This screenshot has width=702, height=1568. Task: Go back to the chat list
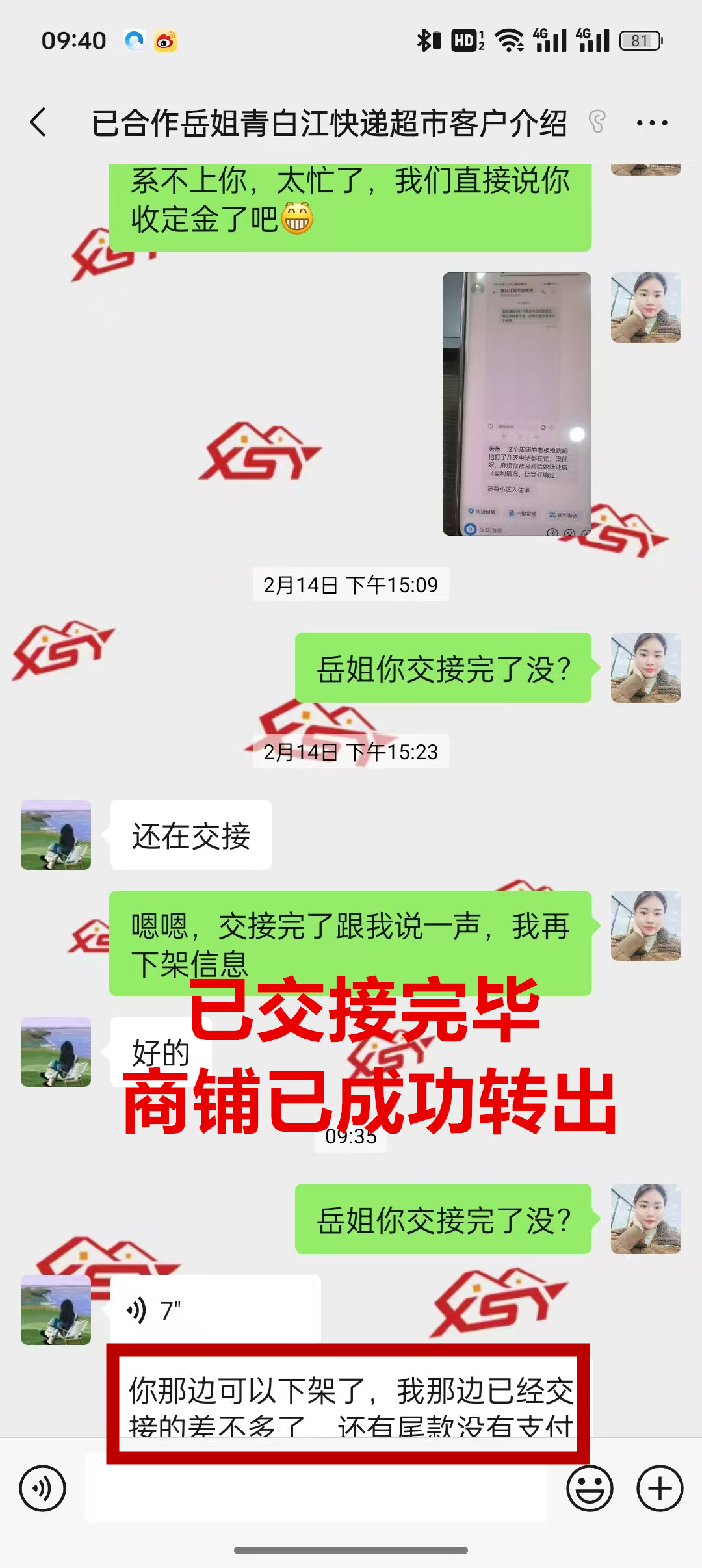[x=39, y=122]
